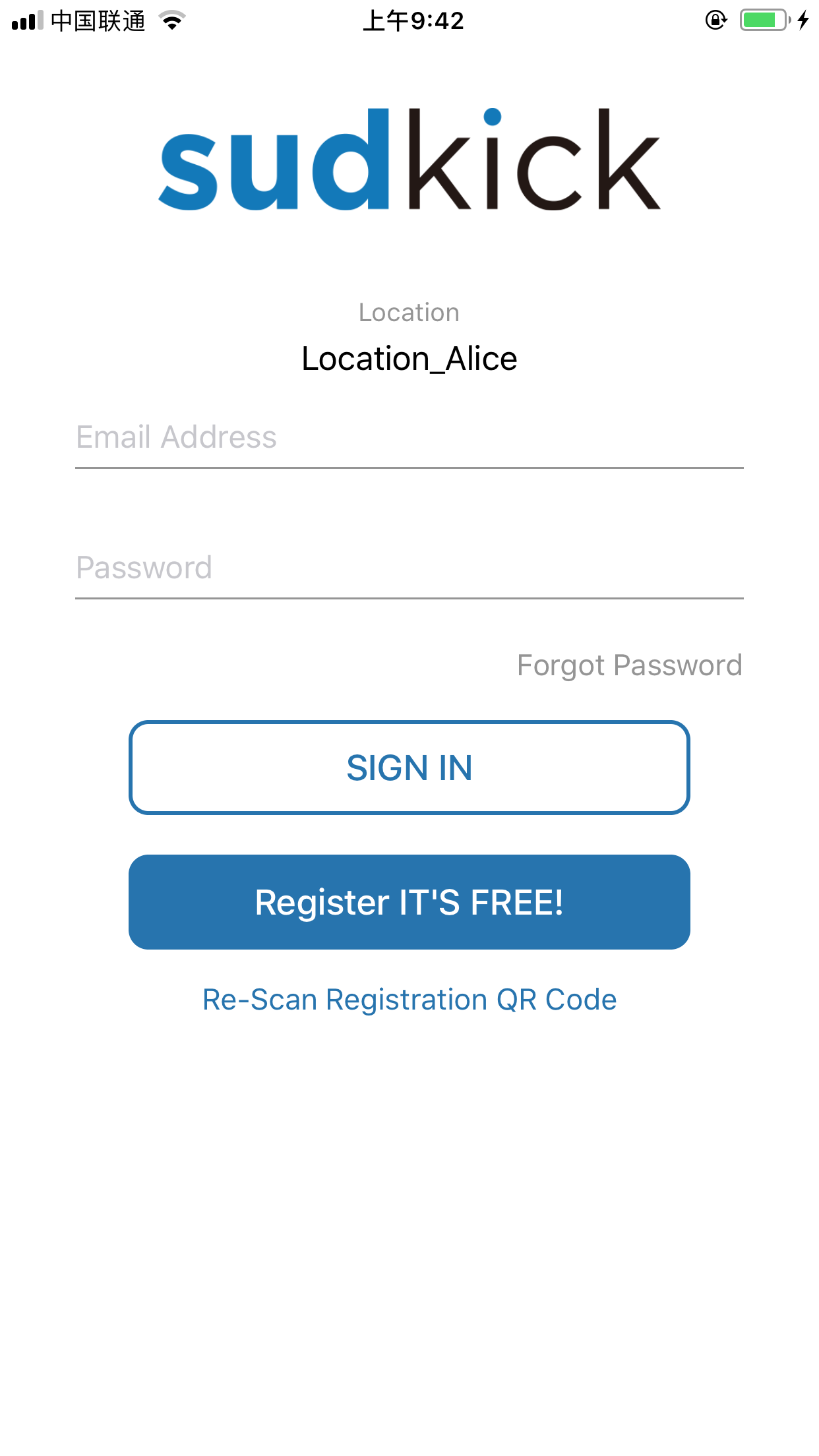819x1456 pixels.
Task: Select the Password input field
Action: point(409,567)
